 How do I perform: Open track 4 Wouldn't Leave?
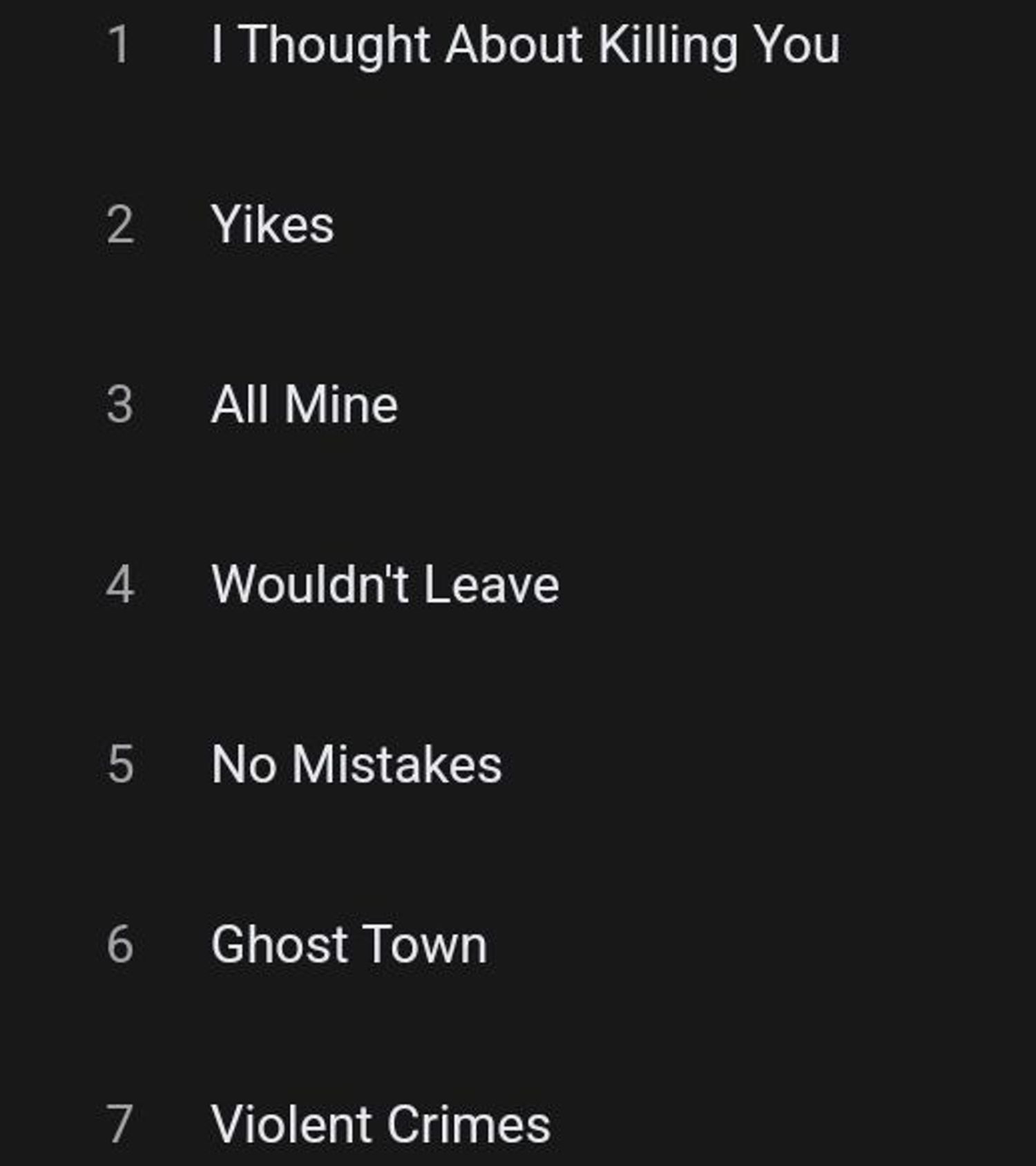385,585
